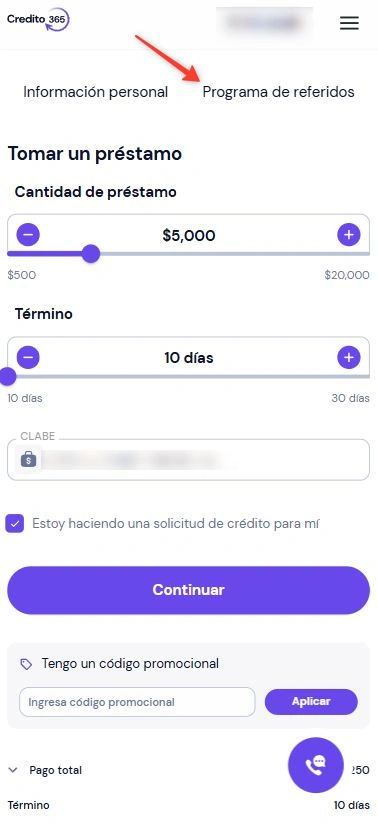378x826 pixels.
Task: Decrease the Término days with minus
Action: point(28,358)
